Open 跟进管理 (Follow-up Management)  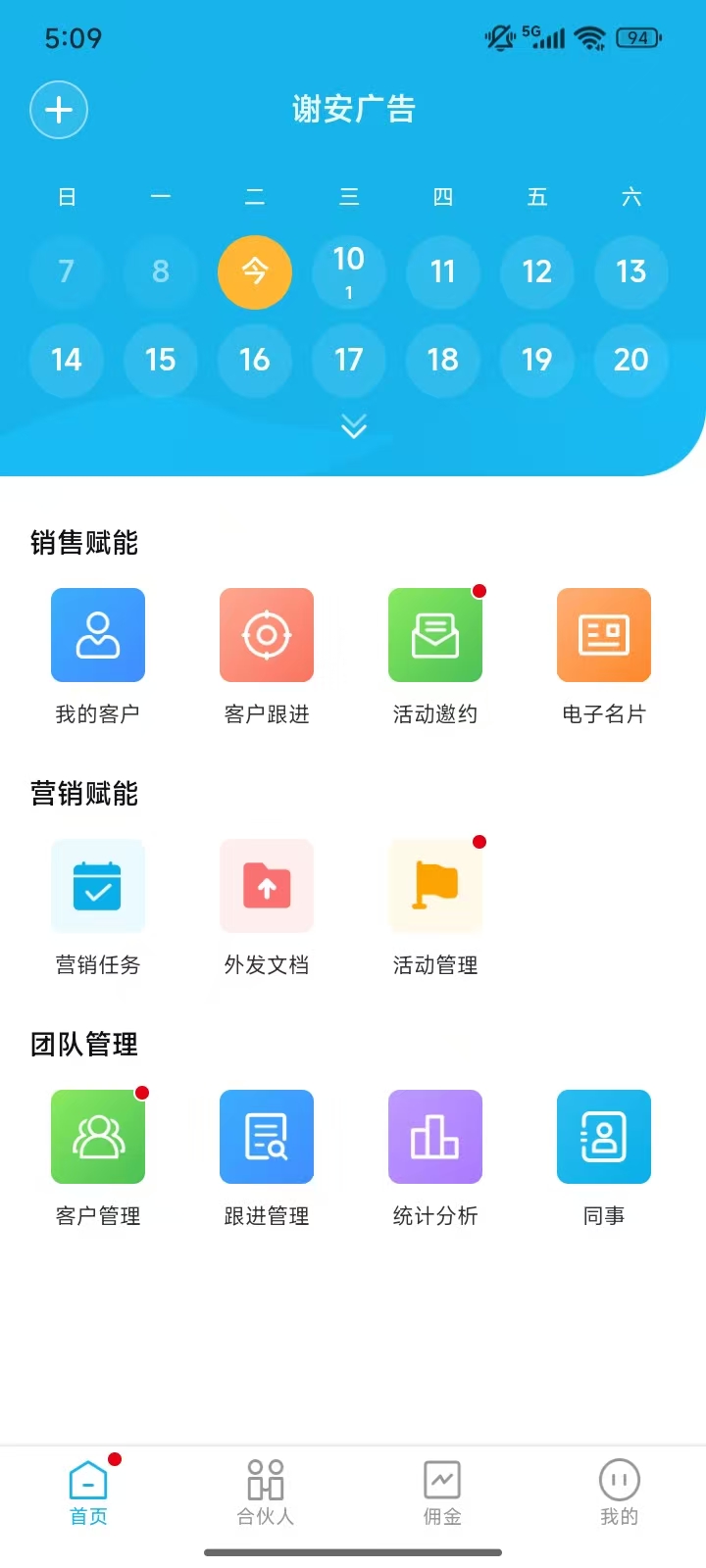click(x=267, y=1137)
